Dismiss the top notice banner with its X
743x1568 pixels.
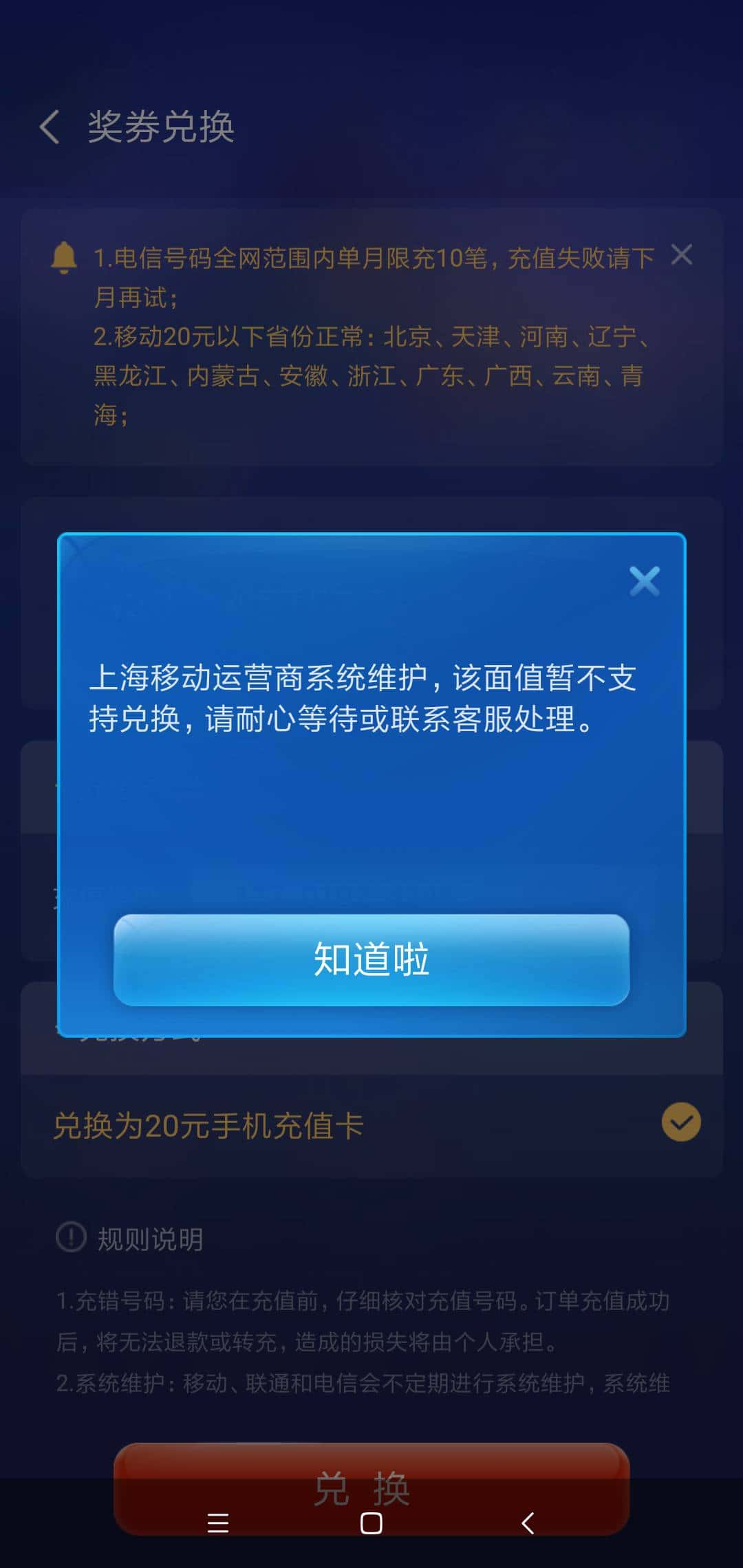pos(682,256)
